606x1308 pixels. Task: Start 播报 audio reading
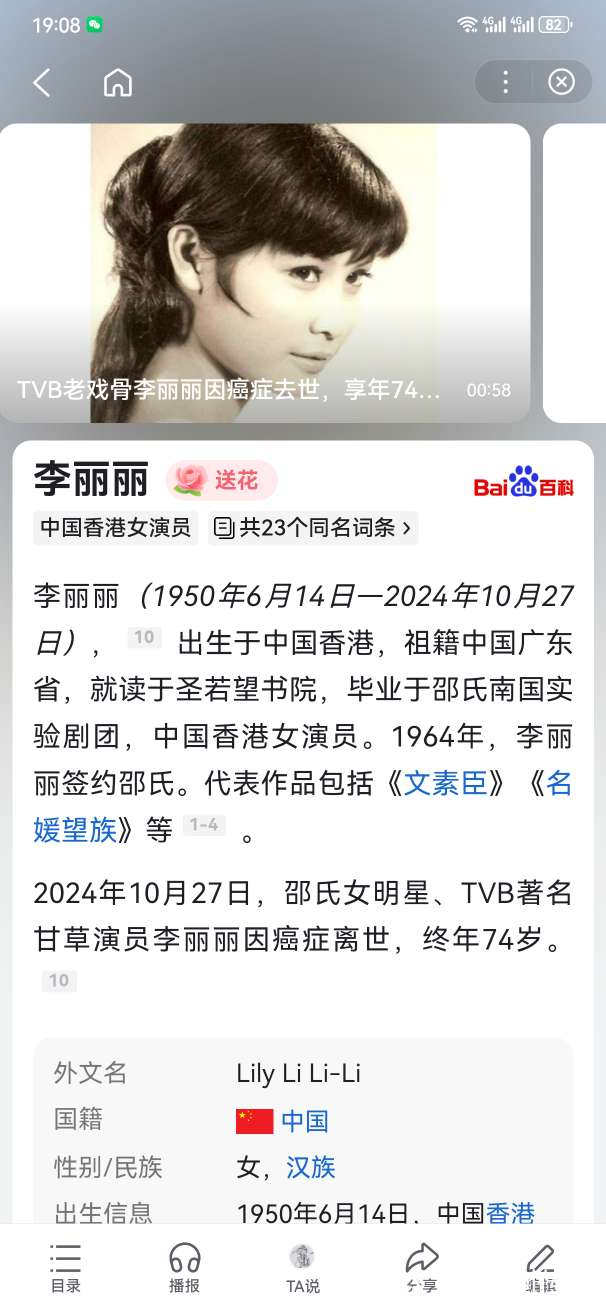pos(184,1267)
